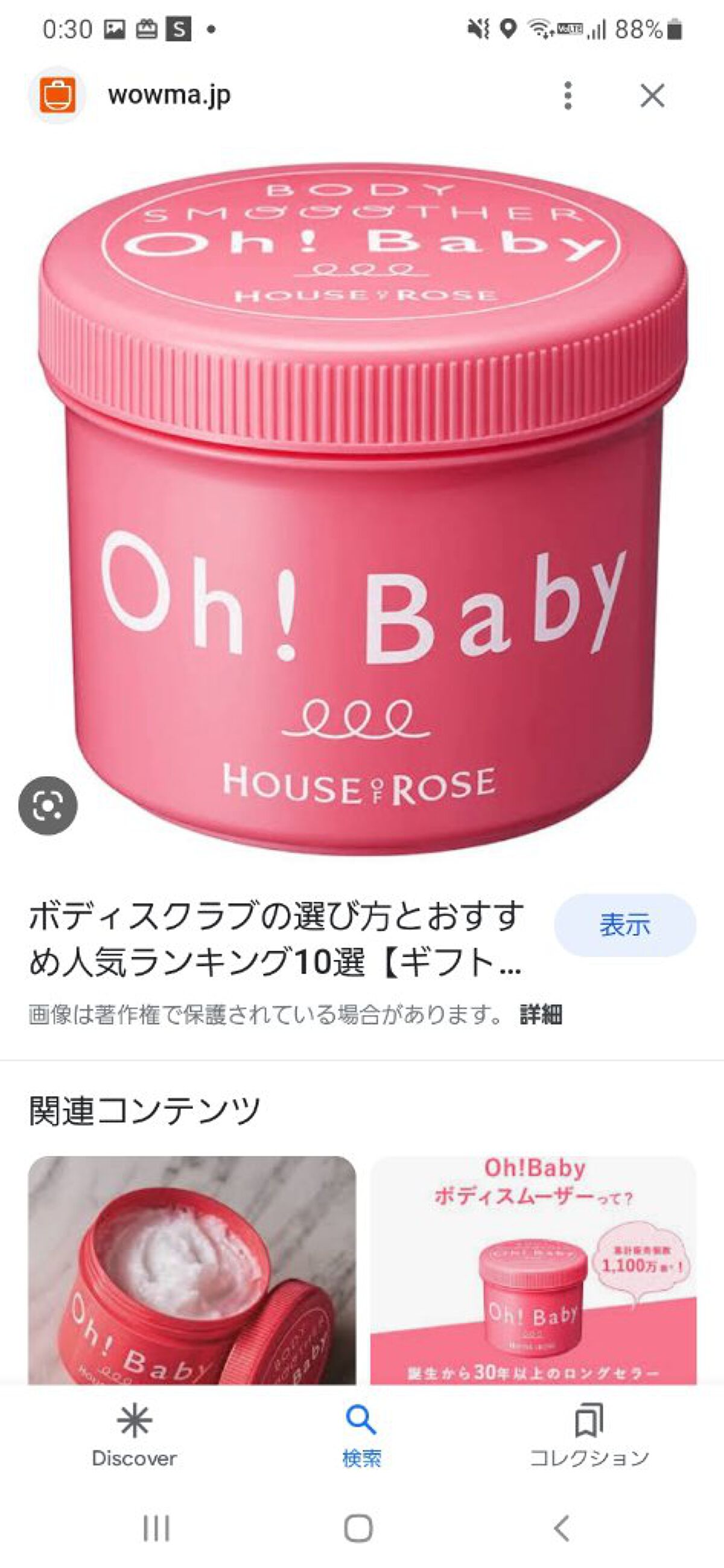This screenshot has height=1568, width=724.
Task: Close the image viewer
Action: coord(652,95)
